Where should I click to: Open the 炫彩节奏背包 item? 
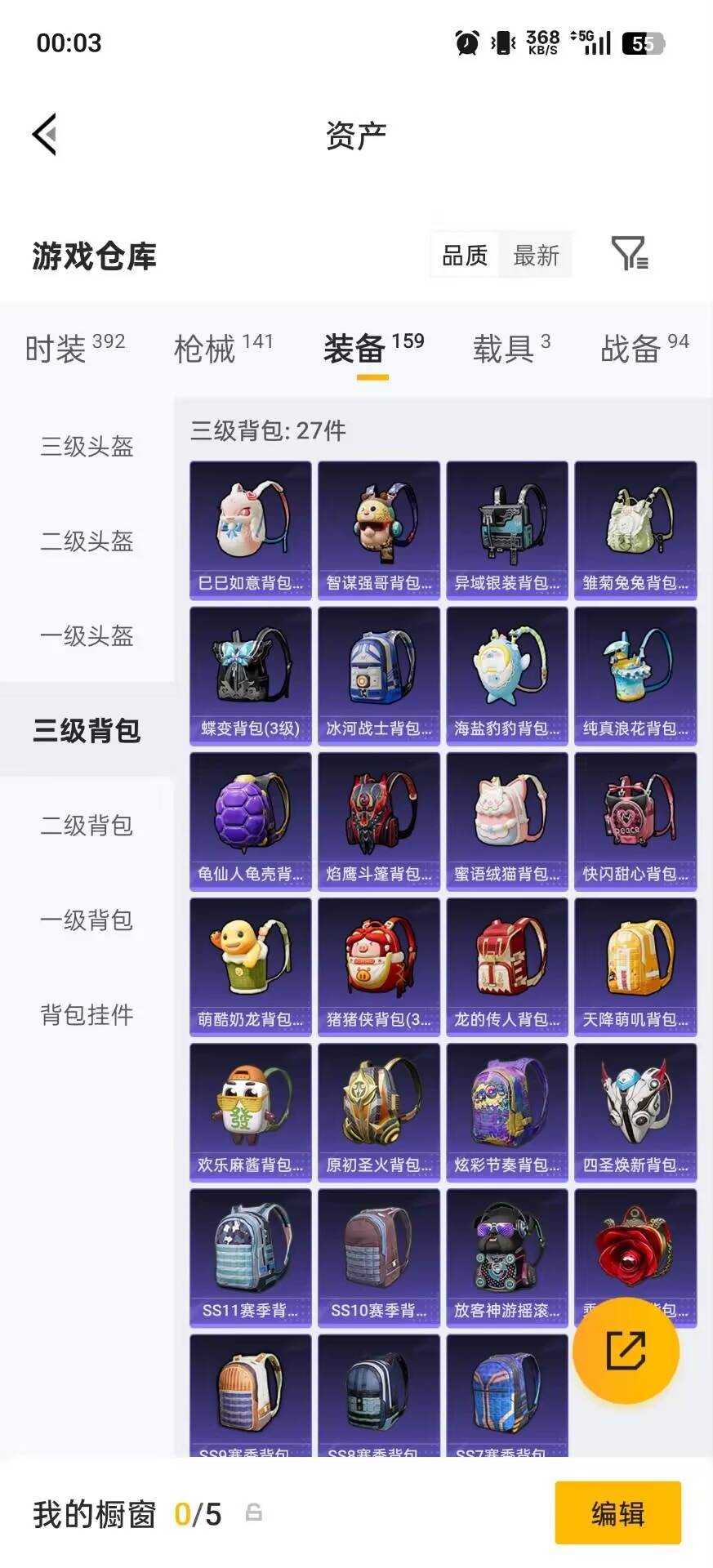click(x=506, y=1111)
